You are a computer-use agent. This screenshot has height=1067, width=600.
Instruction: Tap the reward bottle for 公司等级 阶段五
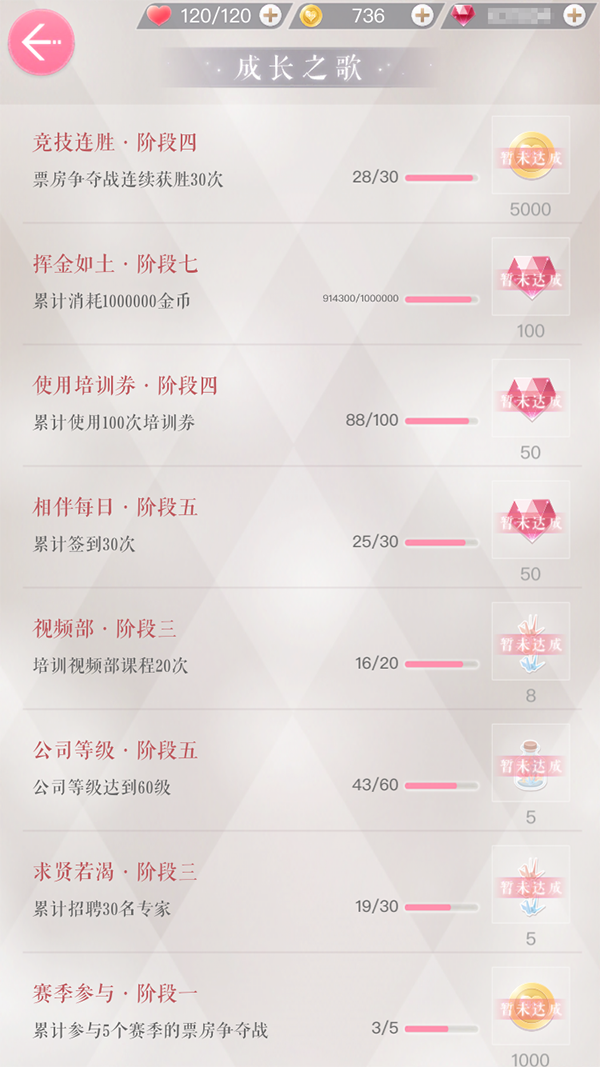point(530,764)
